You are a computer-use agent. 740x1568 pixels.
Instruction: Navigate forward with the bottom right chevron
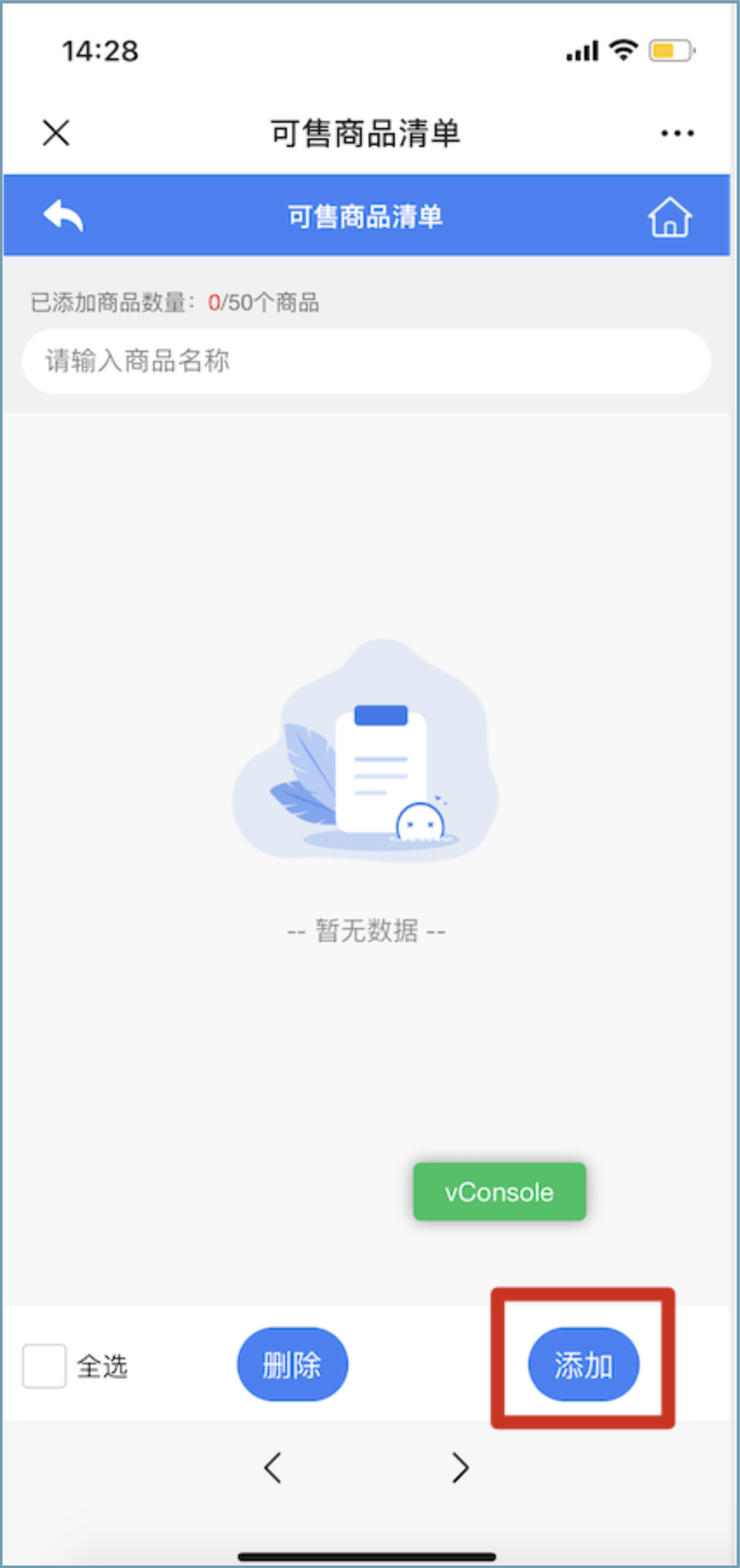pos(460,1467)
